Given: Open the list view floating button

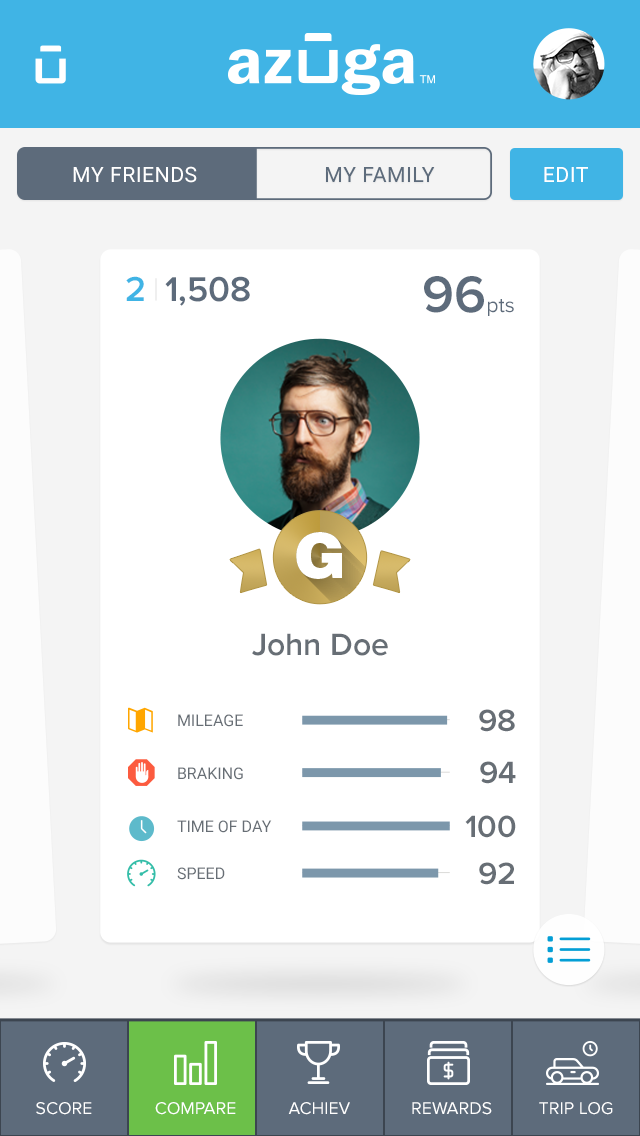Looking at the screenshot, I should point(569,949).
